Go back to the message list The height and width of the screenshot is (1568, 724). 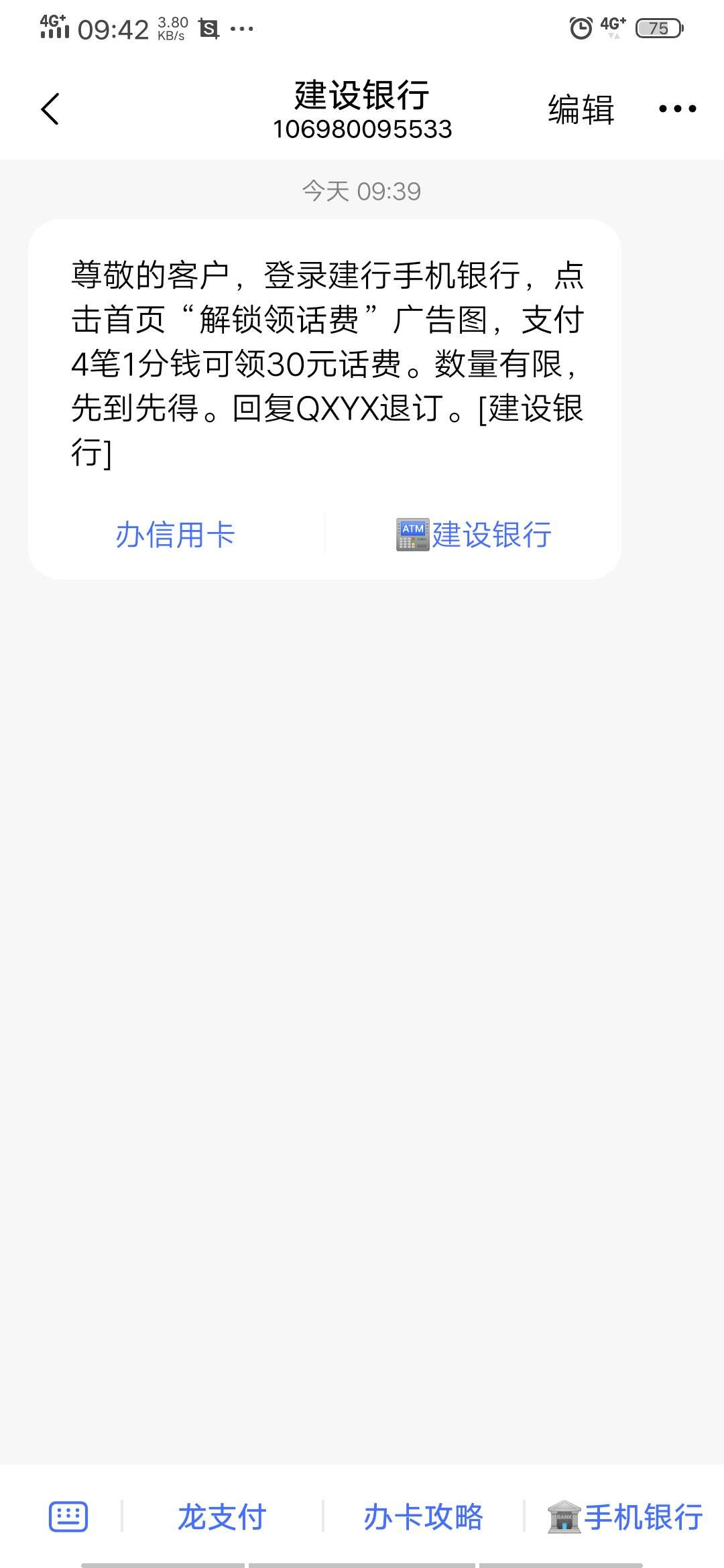50,109
